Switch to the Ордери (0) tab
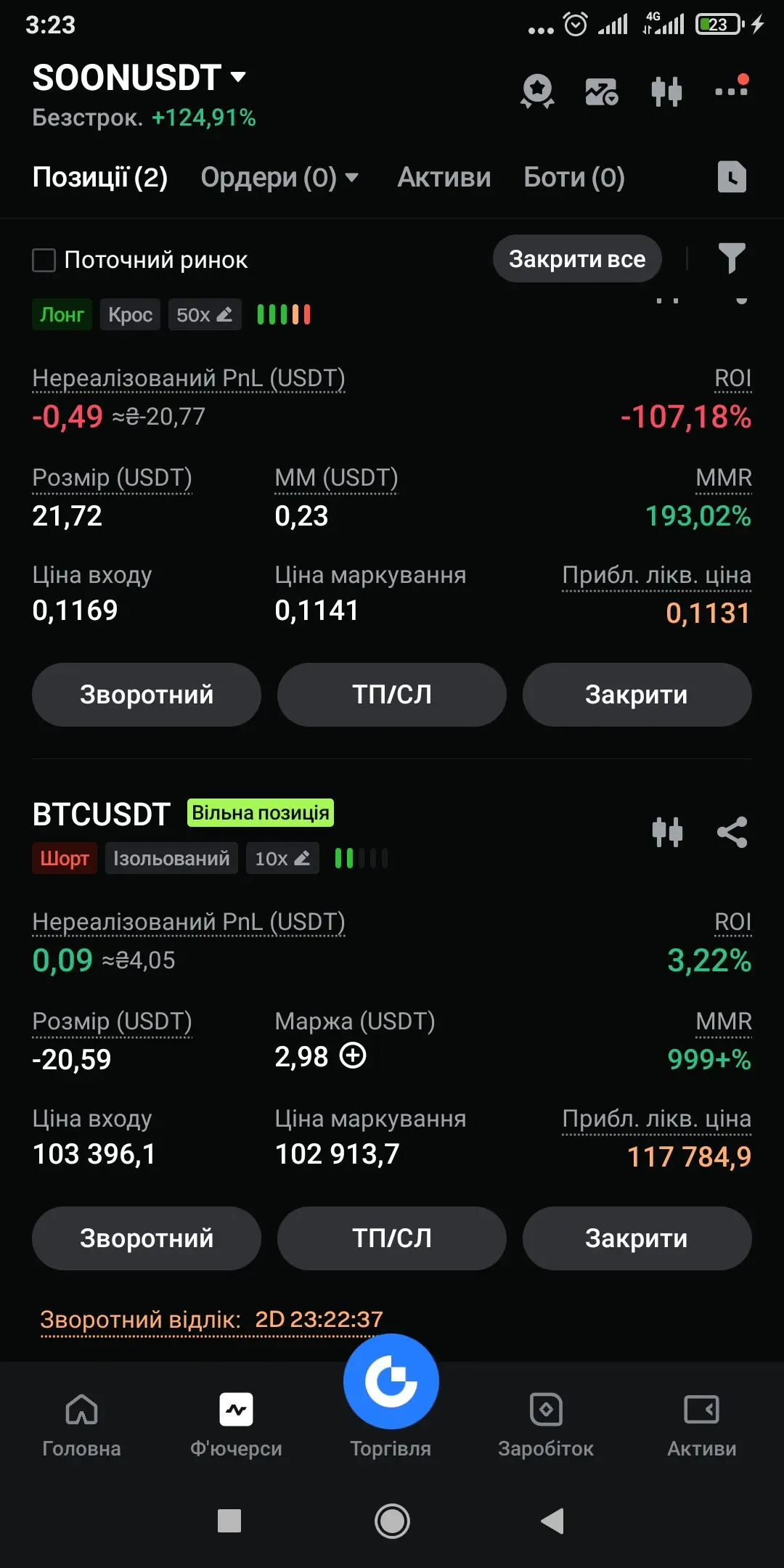 click(x=279, y=177)
